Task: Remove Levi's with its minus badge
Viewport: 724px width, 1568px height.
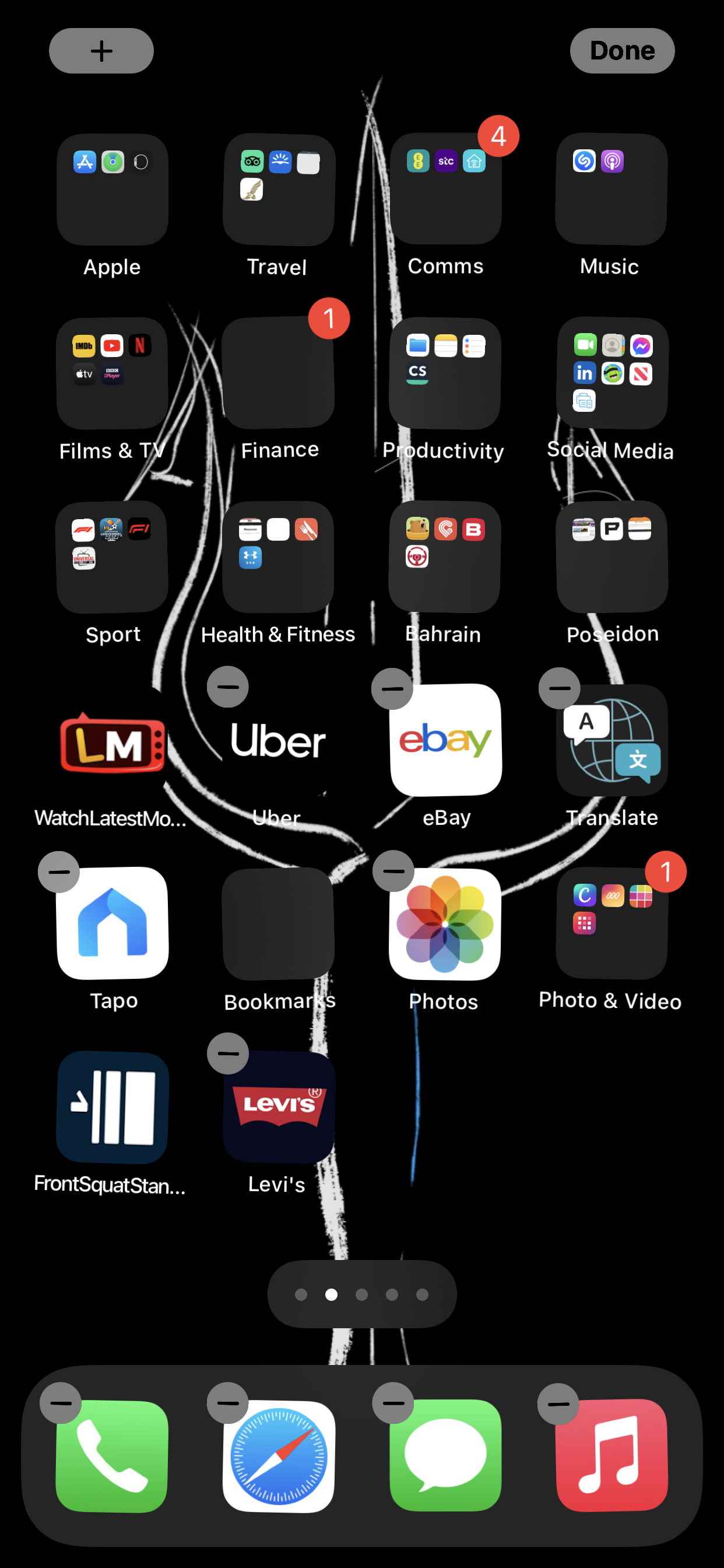Action: [227, 1053]
